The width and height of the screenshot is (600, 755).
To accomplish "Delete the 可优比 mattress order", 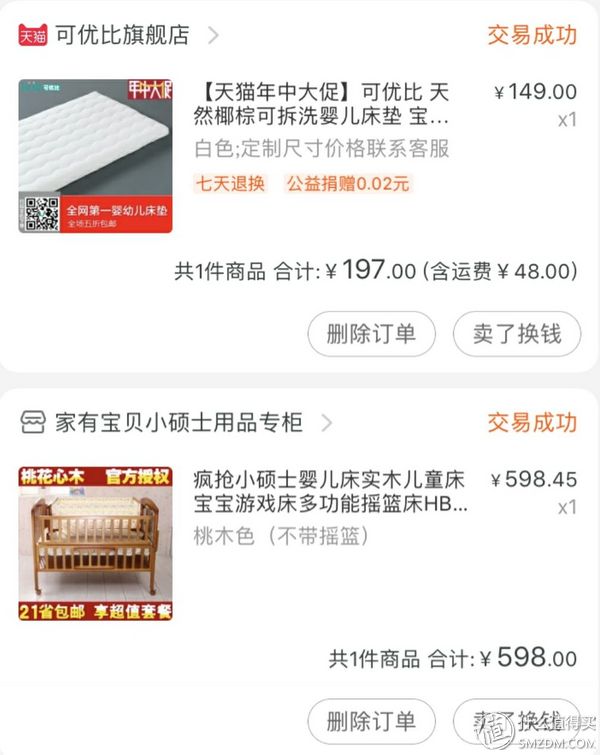I will point(371,333).
